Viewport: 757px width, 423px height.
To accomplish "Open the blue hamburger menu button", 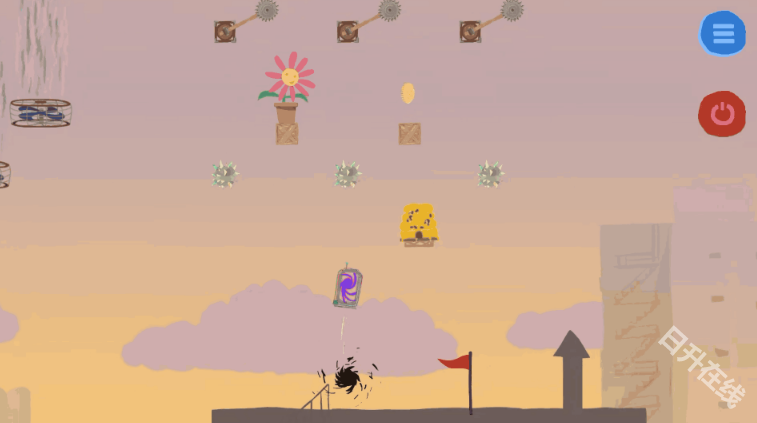I will click(x=722, y=34).
